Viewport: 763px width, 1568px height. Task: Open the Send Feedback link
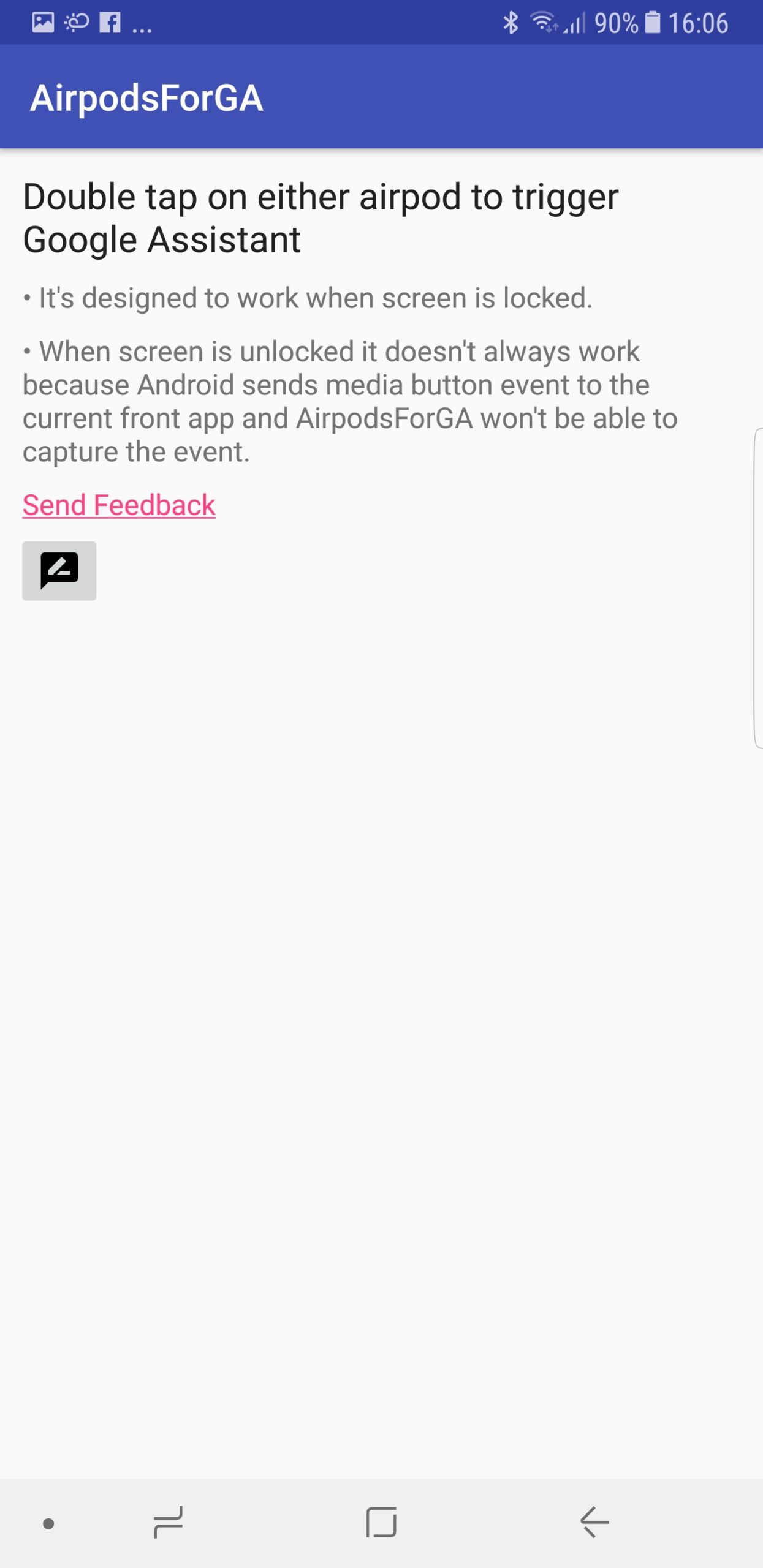119,505
